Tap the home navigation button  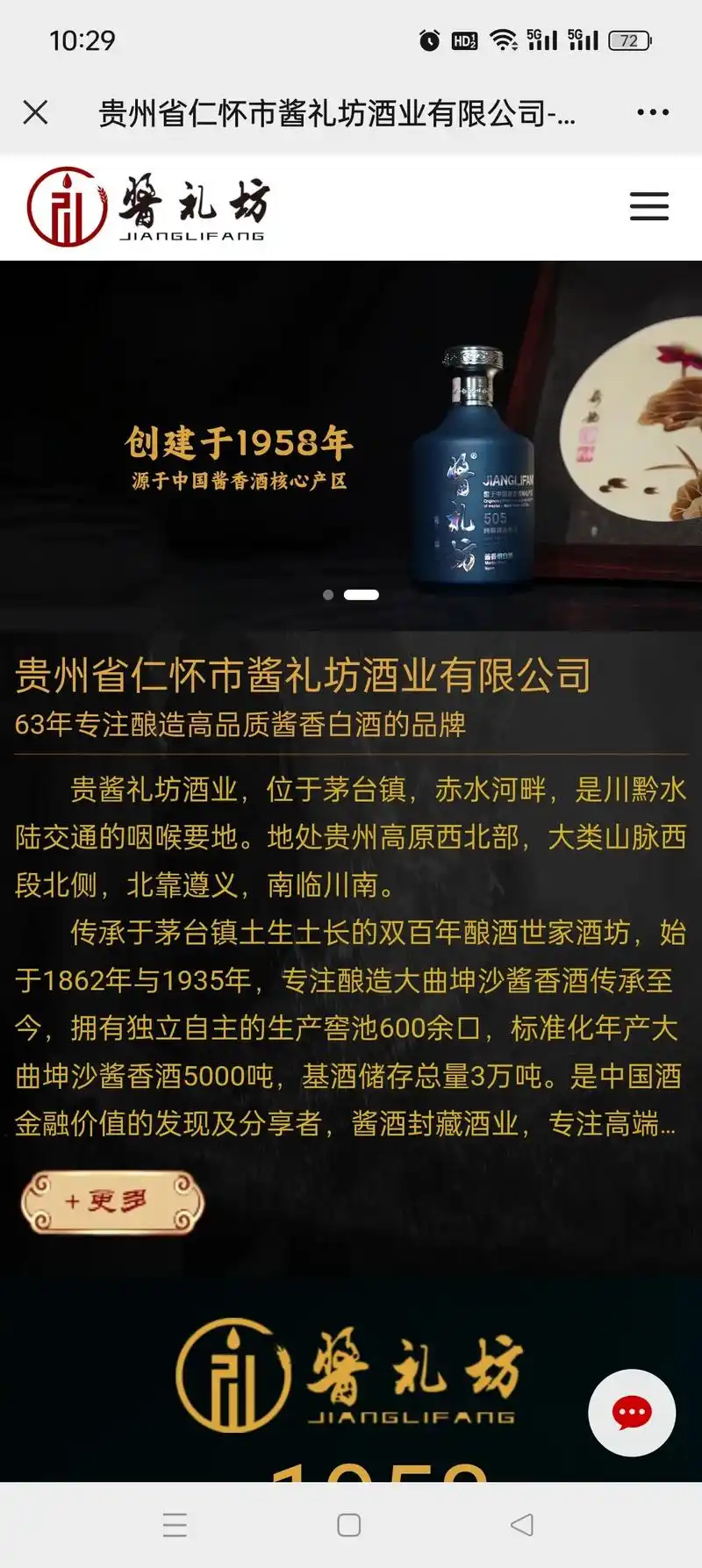pyautogui.click(x=350, y=1527)
